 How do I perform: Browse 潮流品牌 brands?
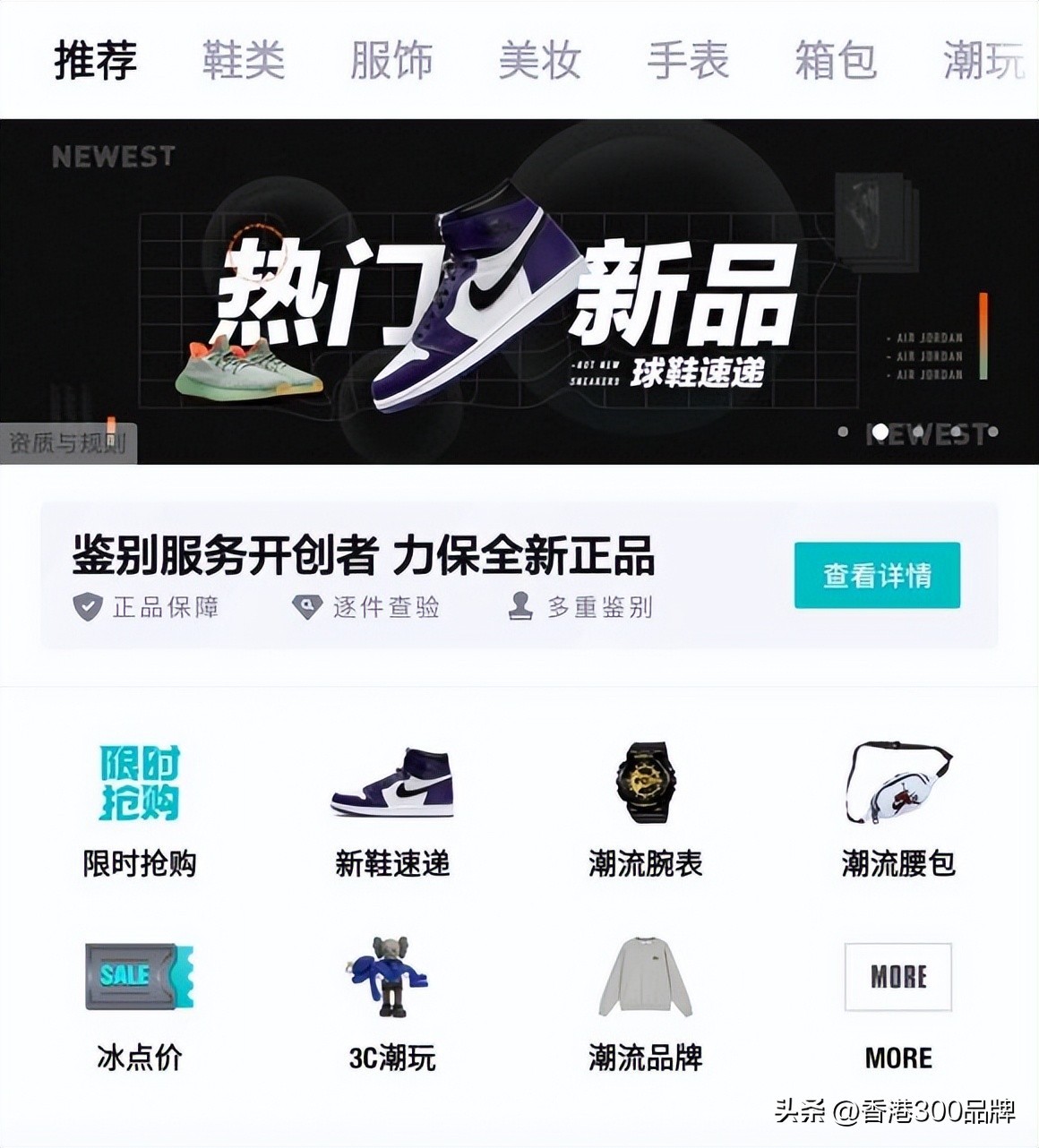point(645,1003)
